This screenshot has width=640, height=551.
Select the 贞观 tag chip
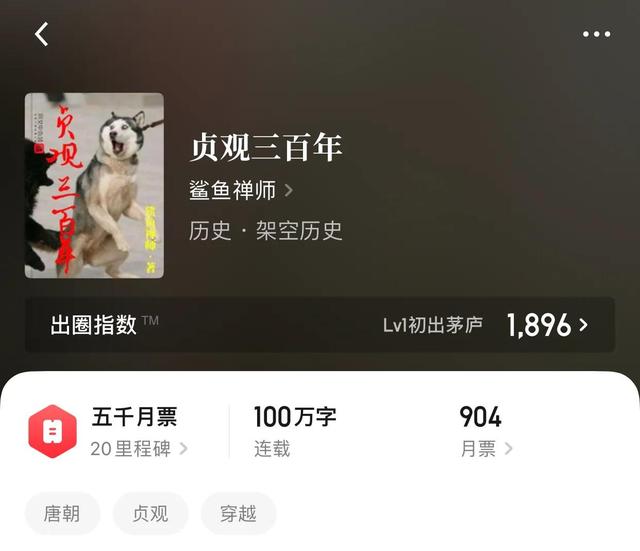pyautogui.click(x=150, y=514)
